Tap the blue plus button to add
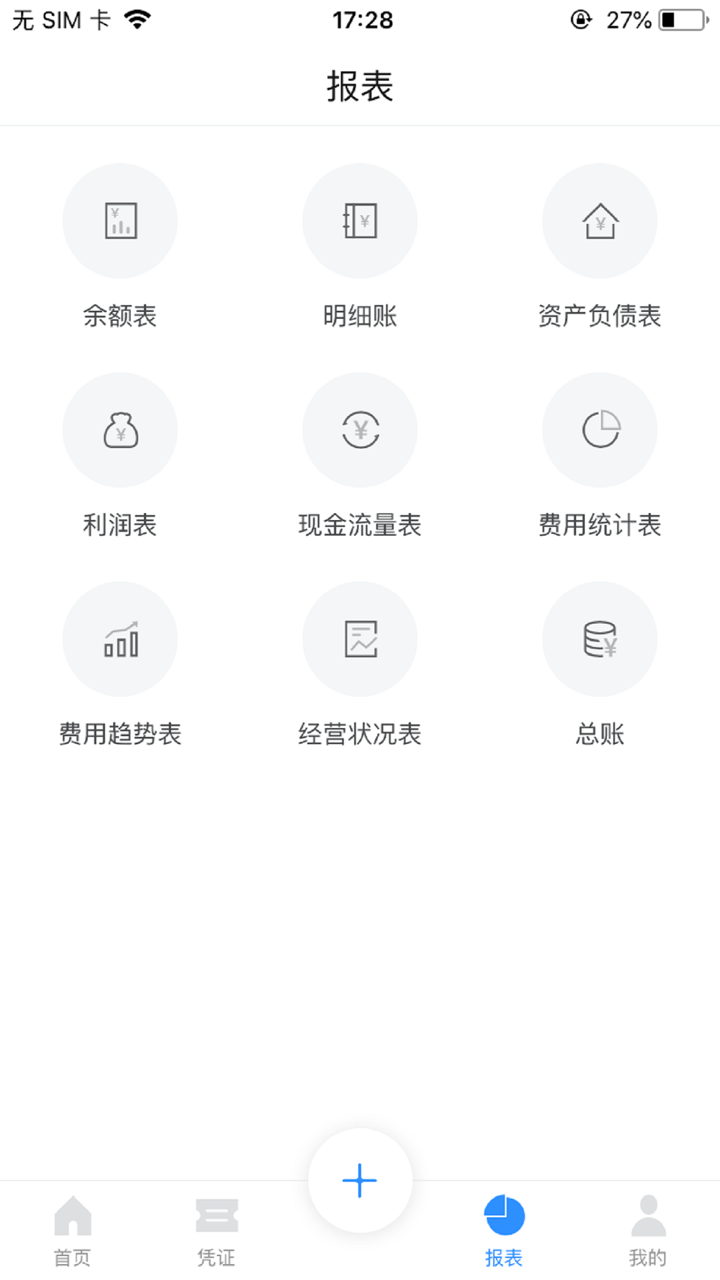This screenshot has height=1280, width=720. 360,1180
